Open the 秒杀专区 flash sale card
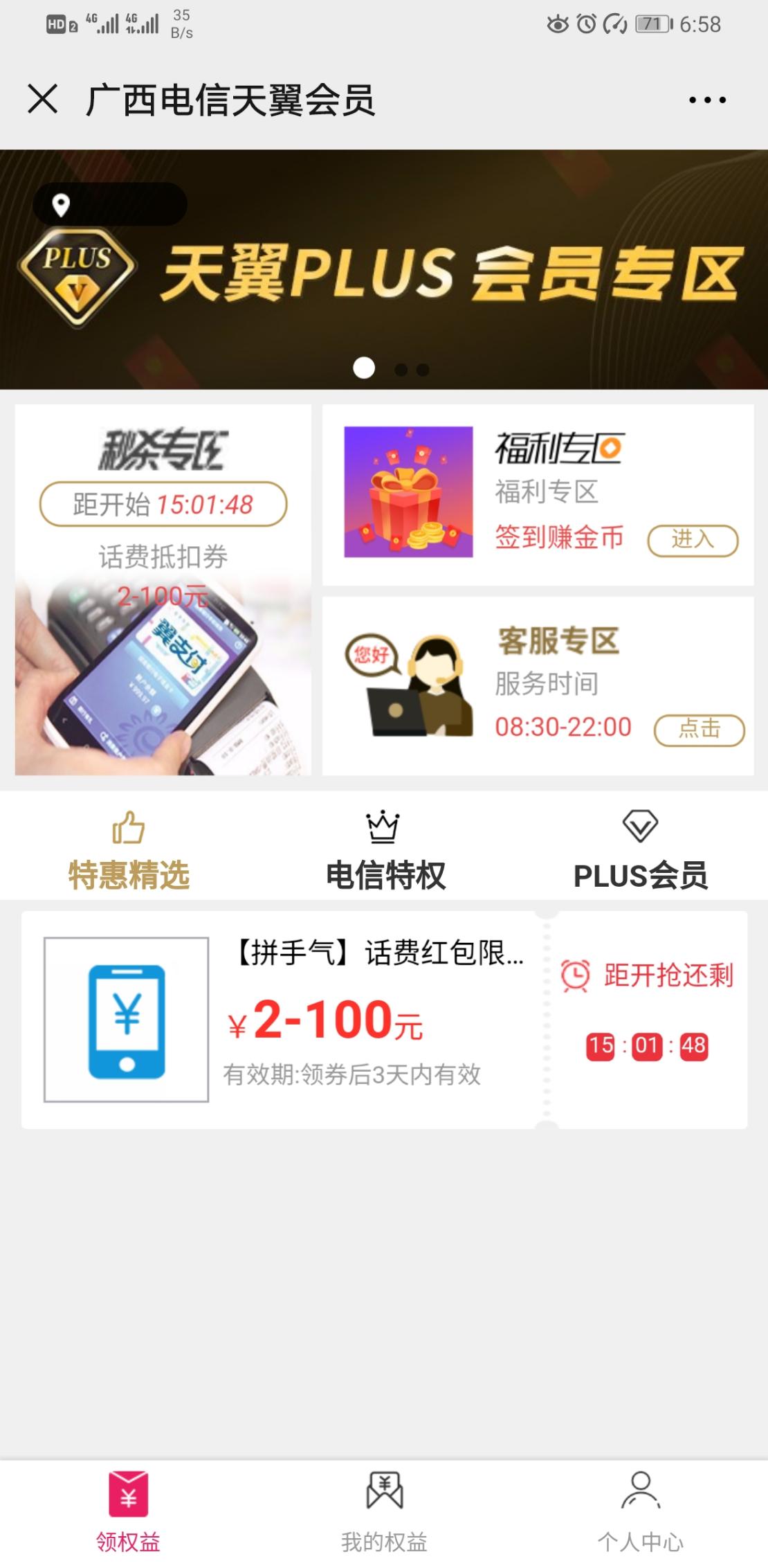Image resolution: width=768 pixels, height=1568 pixels. point(163,590)
